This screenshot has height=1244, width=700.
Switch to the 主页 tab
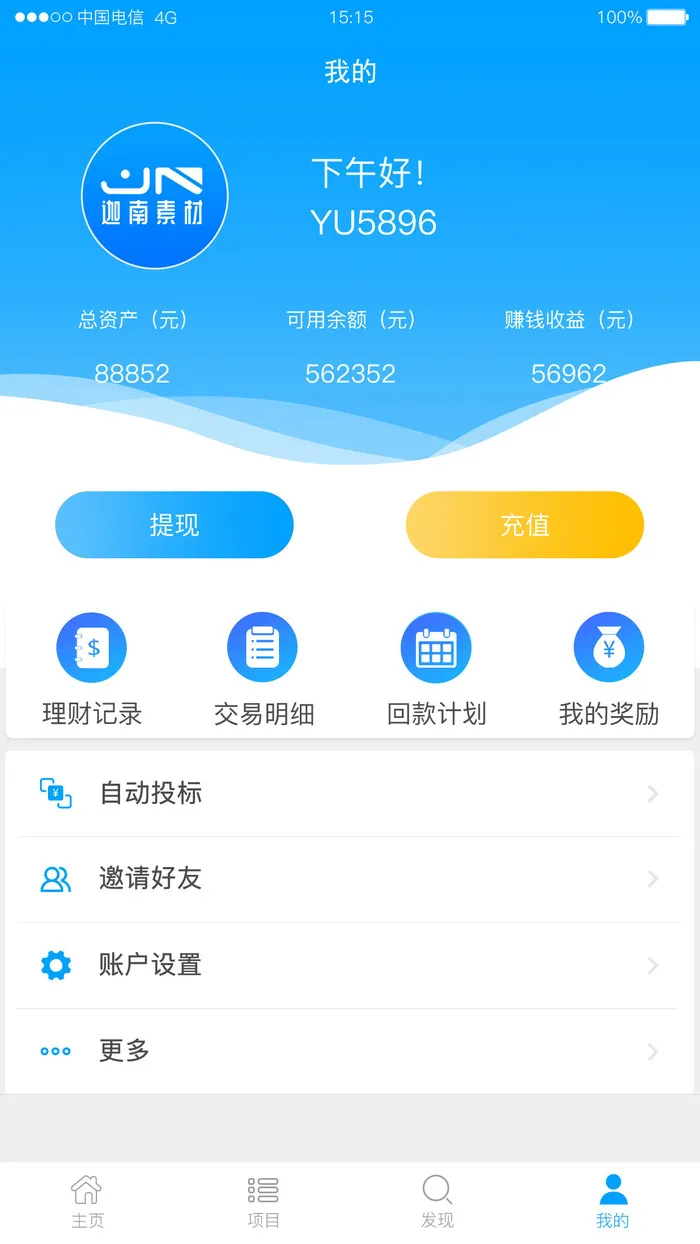point(87,1201)
